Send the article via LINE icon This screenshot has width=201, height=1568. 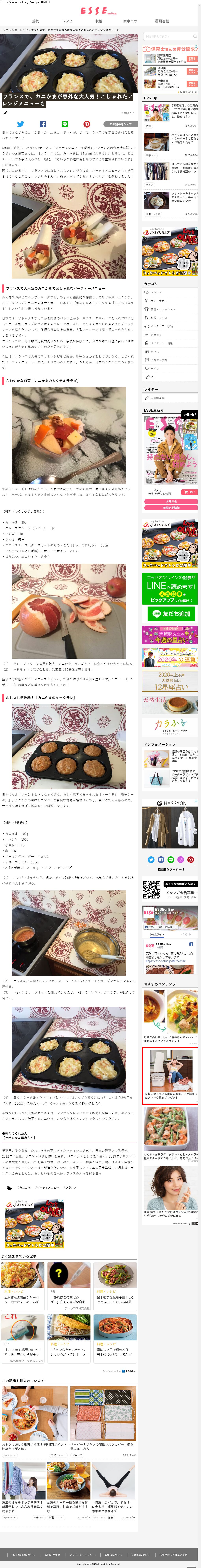click(x=65, y=124)
